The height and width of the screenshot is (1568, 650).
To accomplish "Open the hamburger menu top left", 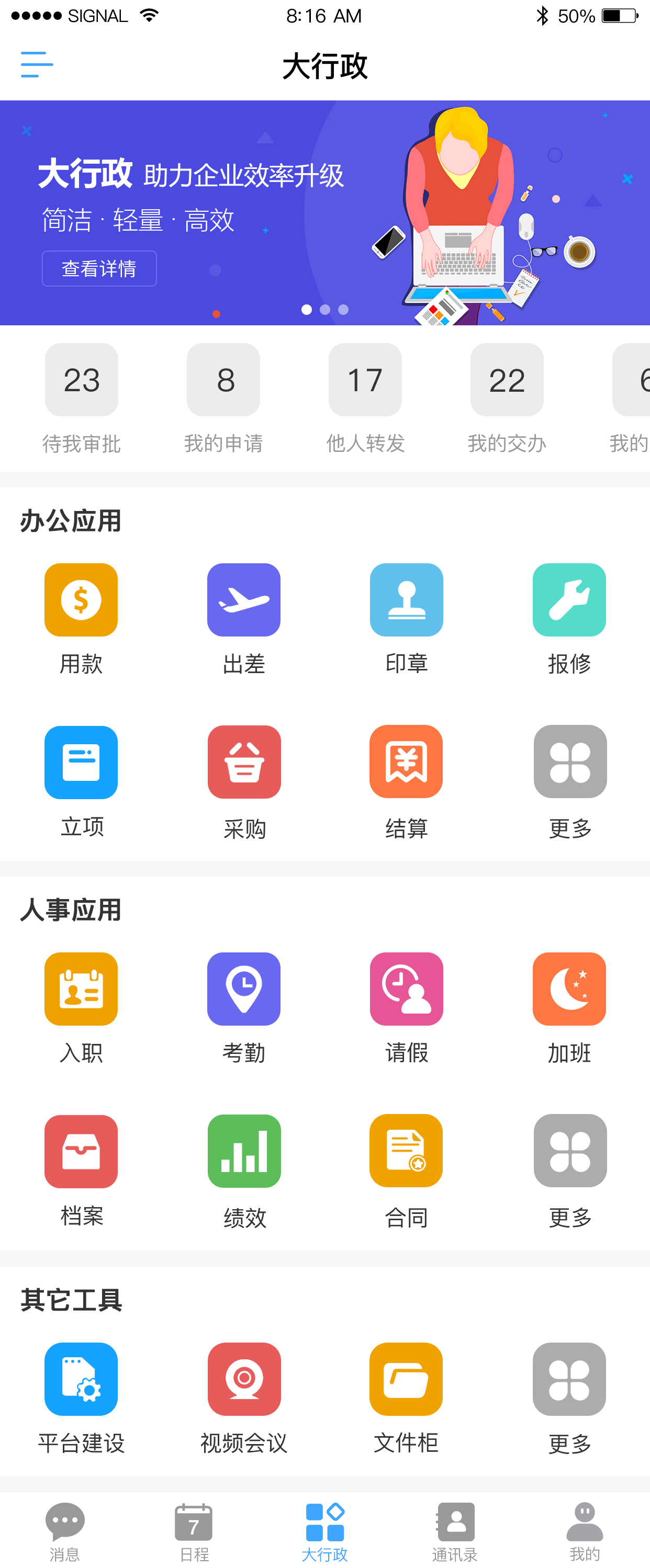I will pyautogui.click(x=37, y=64).
